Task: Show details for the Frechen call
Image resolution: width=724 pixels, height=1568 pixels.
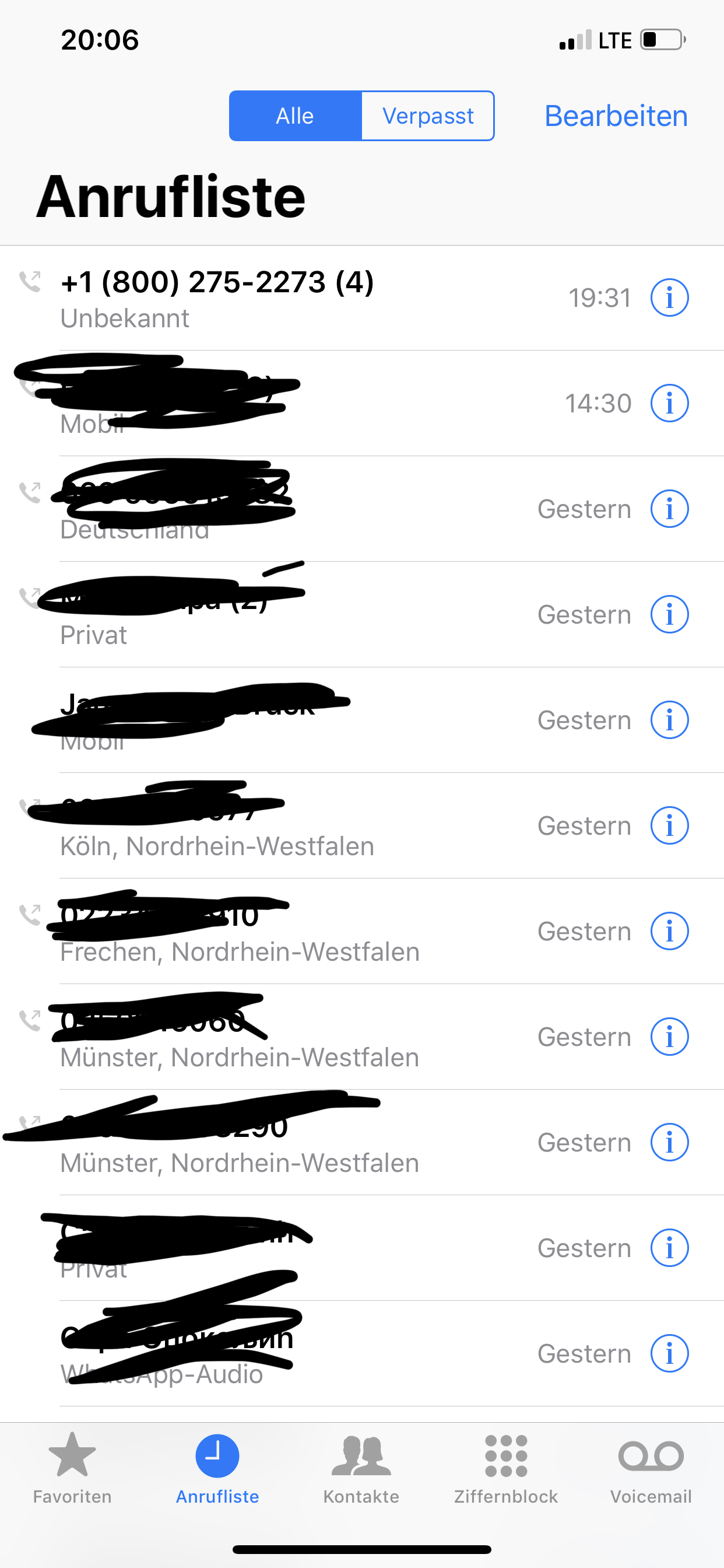Action: tap(669, 930)
